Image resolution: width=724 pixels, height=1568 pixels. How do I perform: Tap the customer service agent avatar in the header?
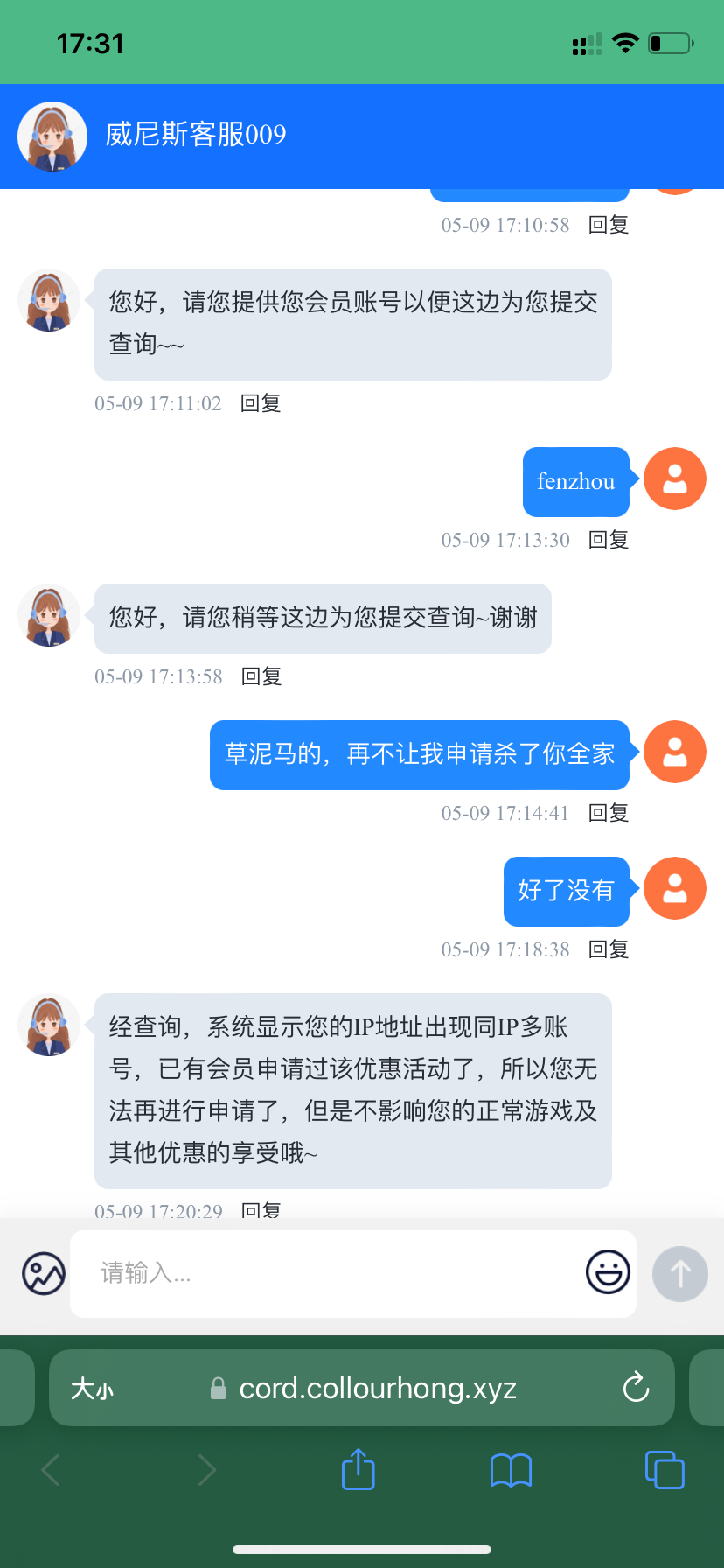52,136
